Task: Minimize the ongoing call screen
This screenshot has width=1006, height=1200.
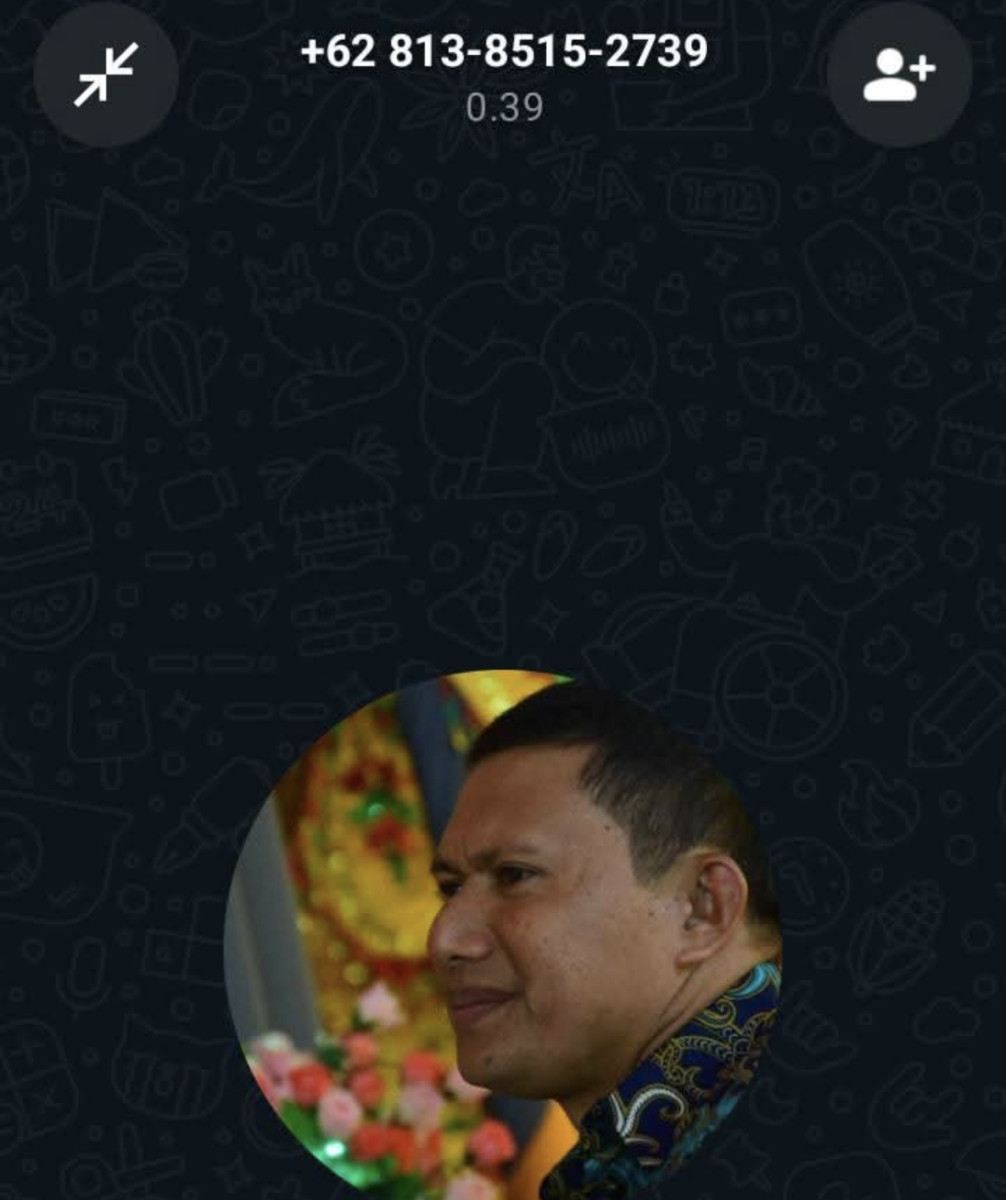Action: 106,75
